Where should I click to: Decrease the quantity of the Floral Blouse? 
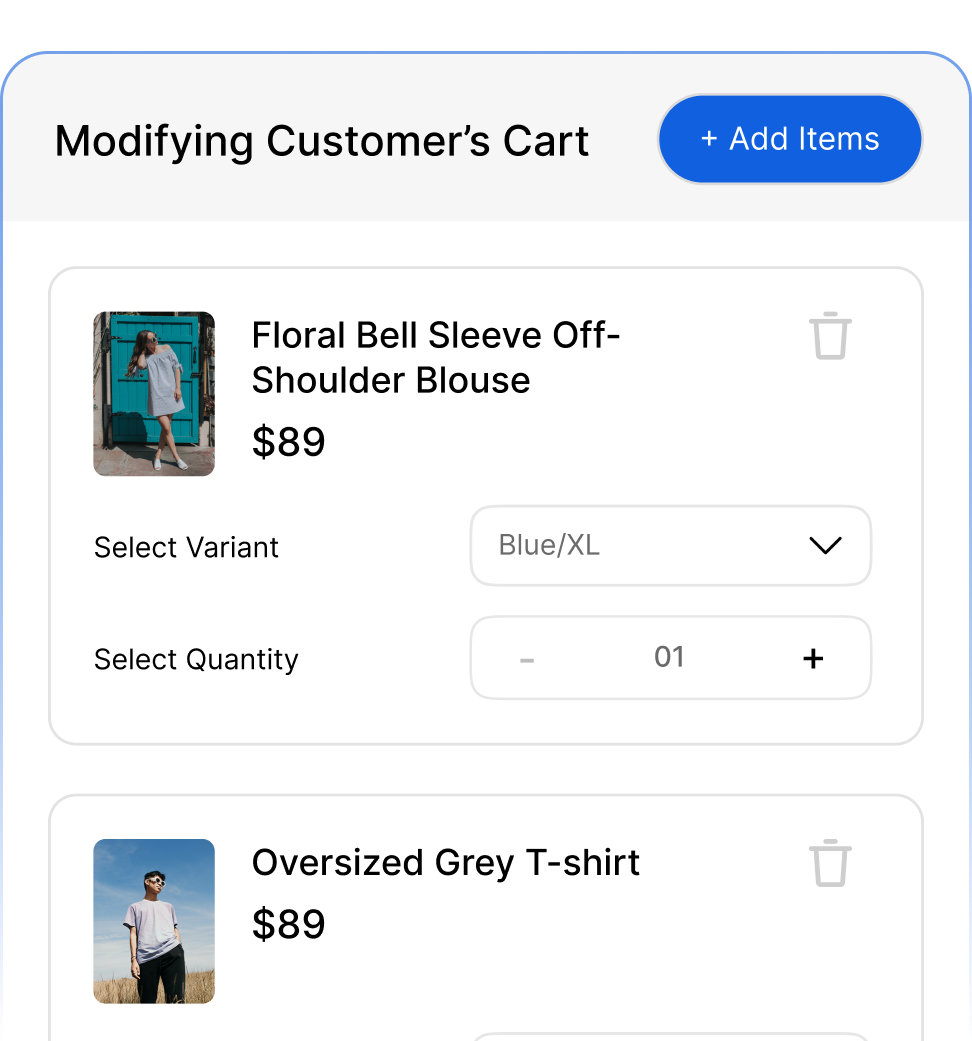(527, 659)
